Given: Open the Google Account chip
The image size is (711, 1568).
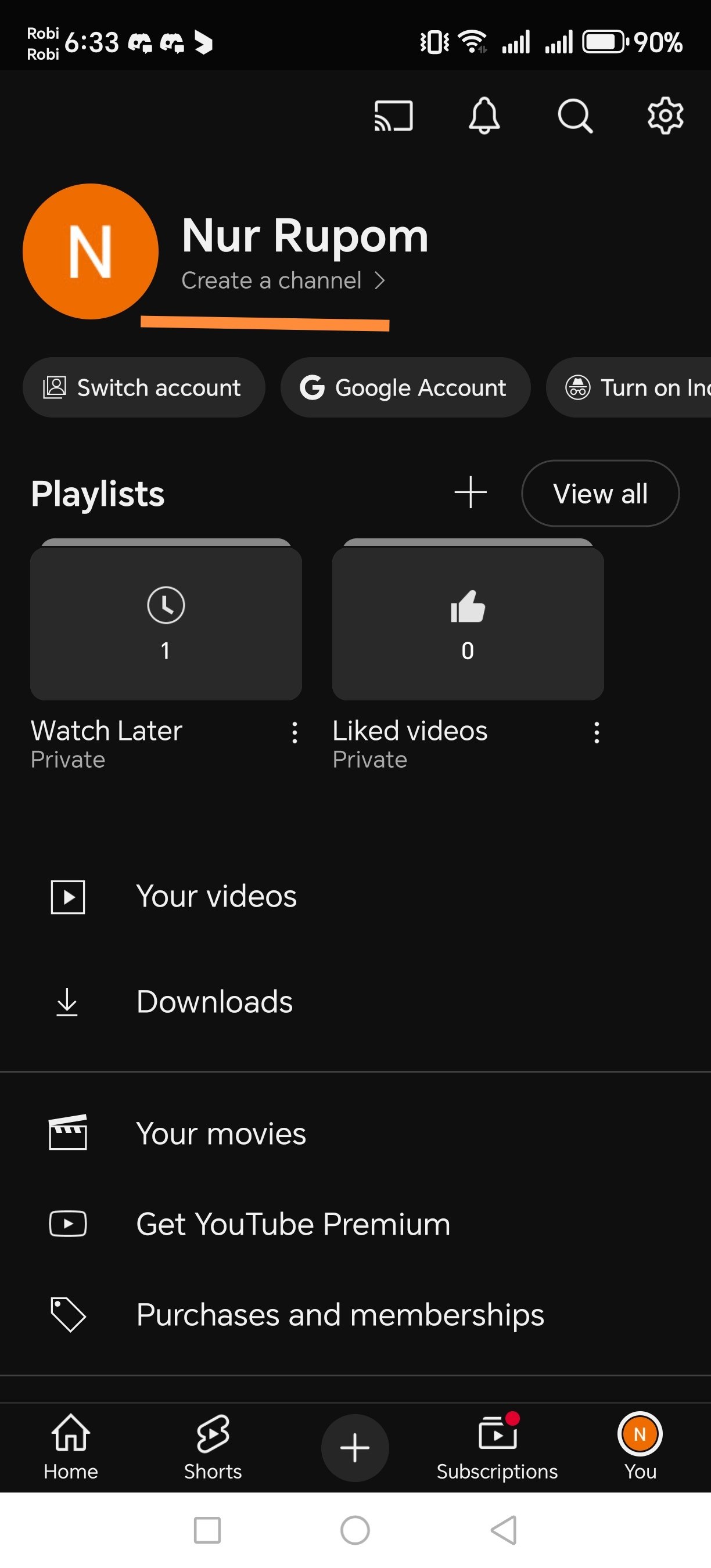Looking at the screenshot, I should tap(405, 388).
